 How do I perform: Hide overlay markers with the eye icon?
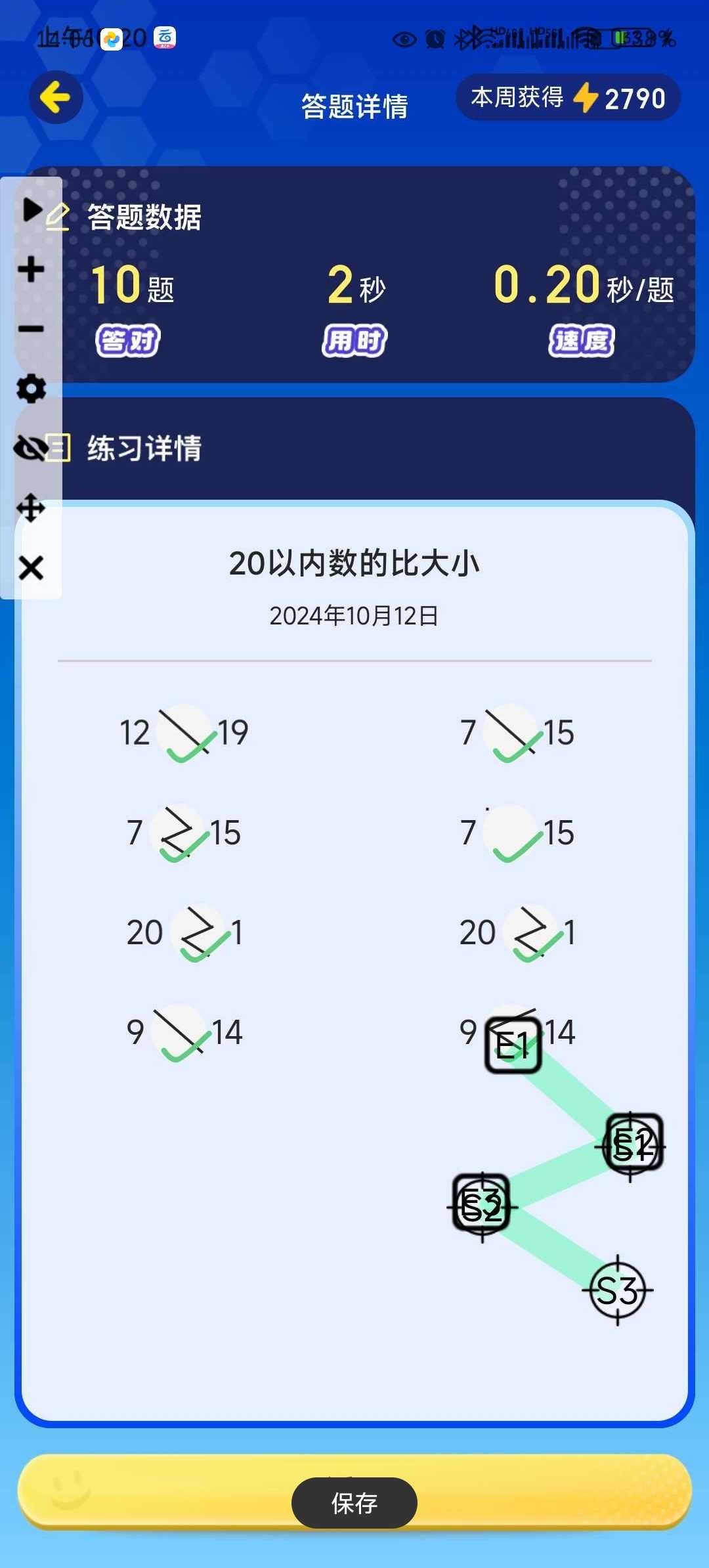[x=30, y=449]
